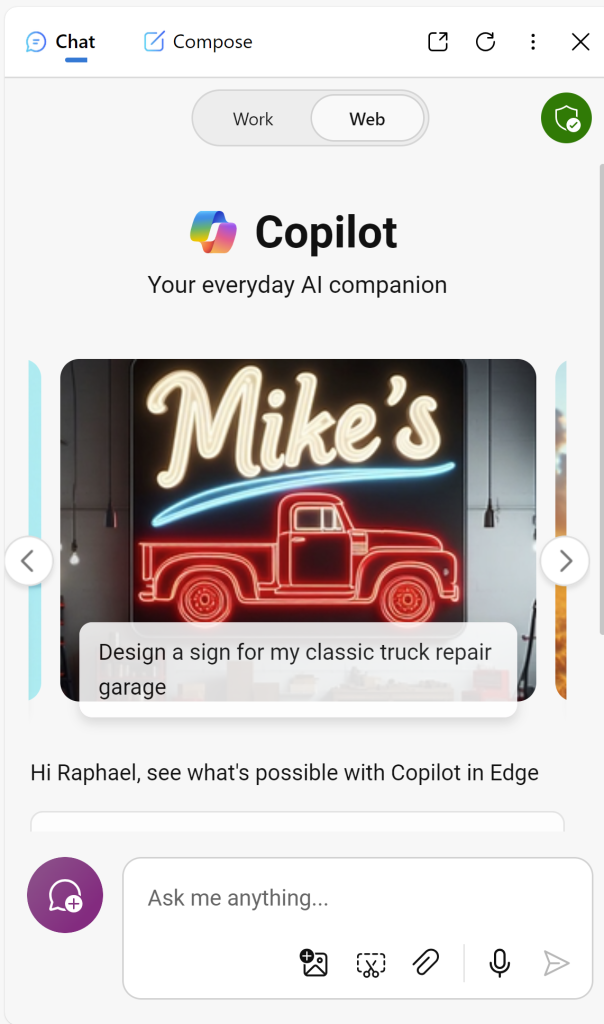Show the previous carousel suggestion
The image size is (604, 1024).
pos(29,561)
